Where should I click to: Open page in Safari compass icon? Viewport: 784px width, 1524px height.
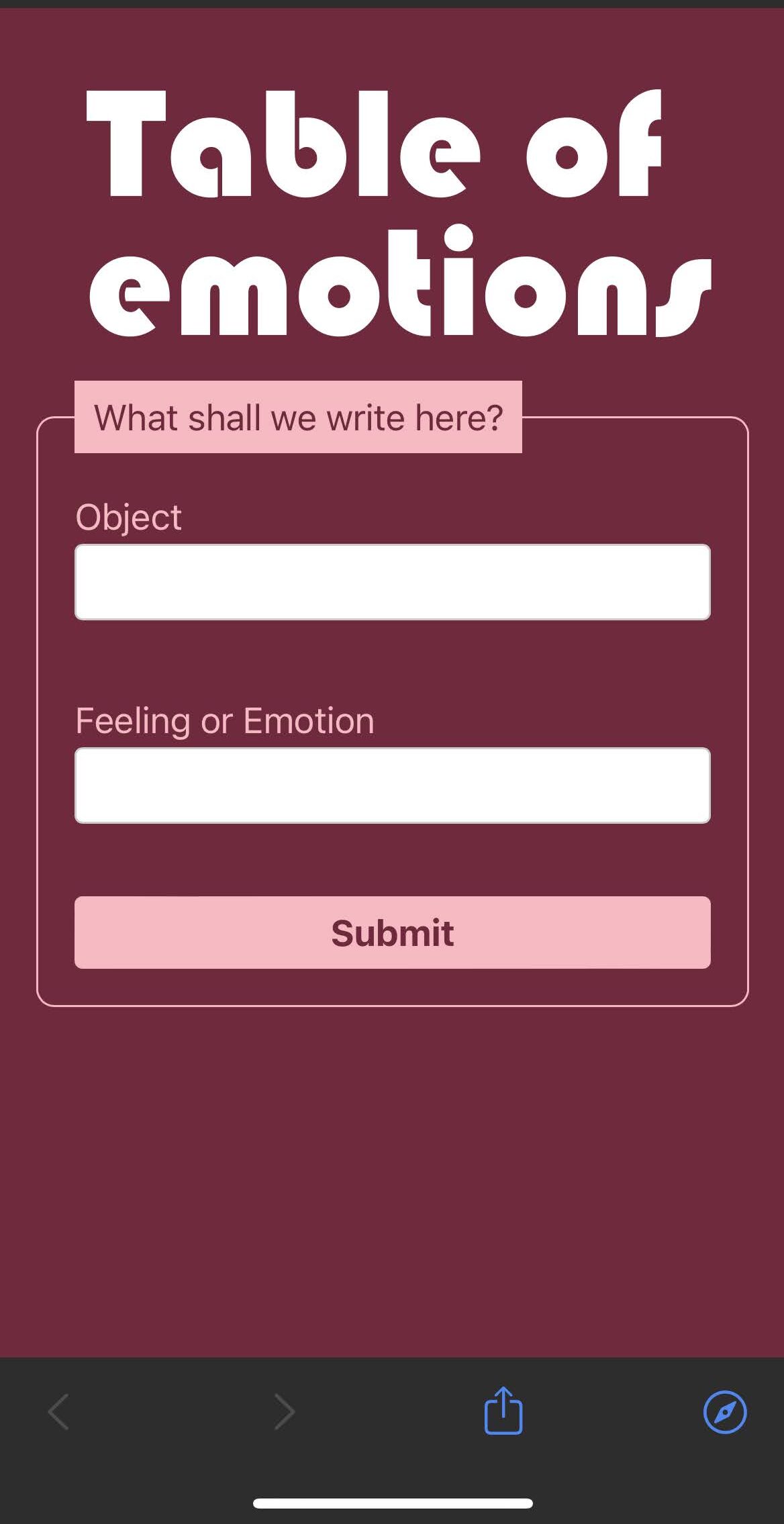[725, 1412]
